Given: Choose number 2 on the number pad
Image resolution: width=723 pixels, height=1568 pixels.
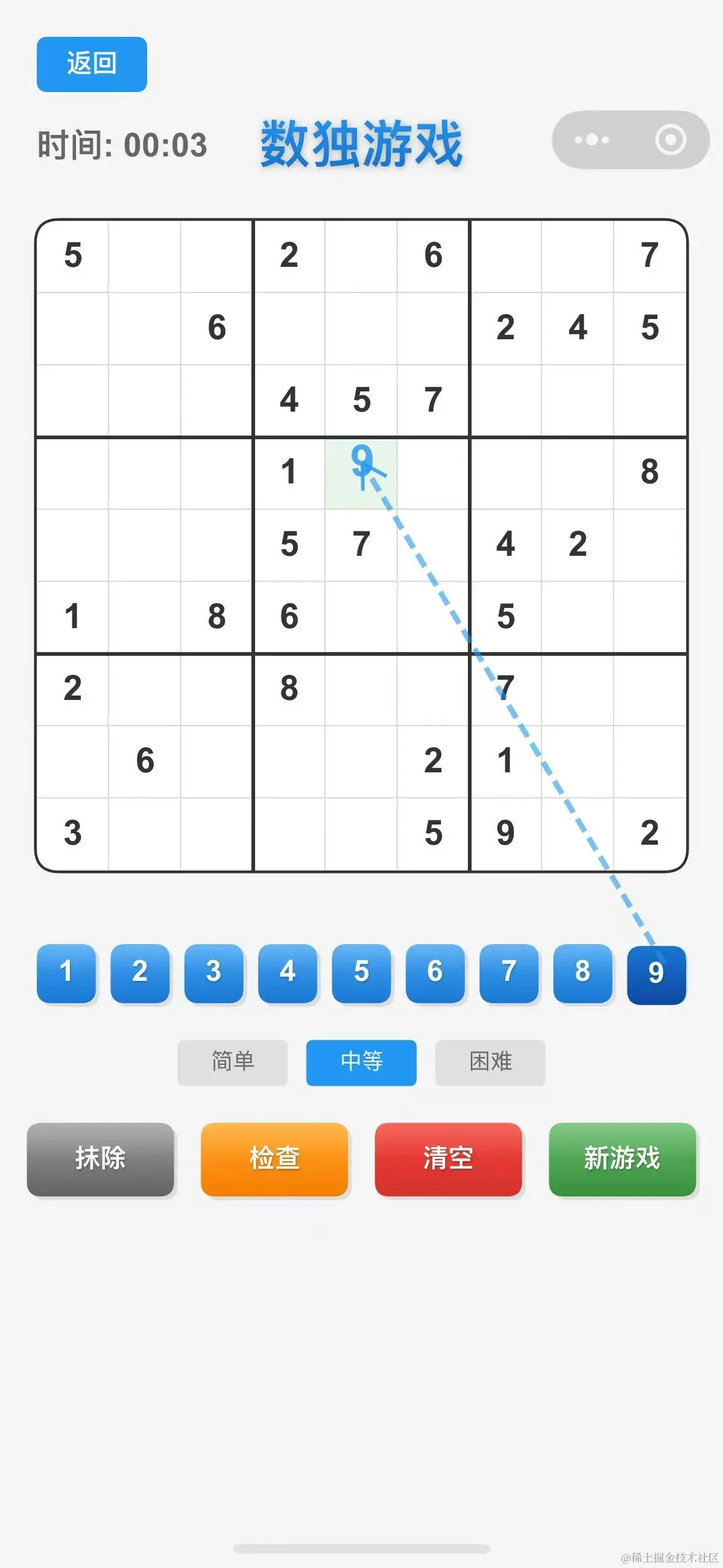Looking at the screenshot, I should [140, 972].
